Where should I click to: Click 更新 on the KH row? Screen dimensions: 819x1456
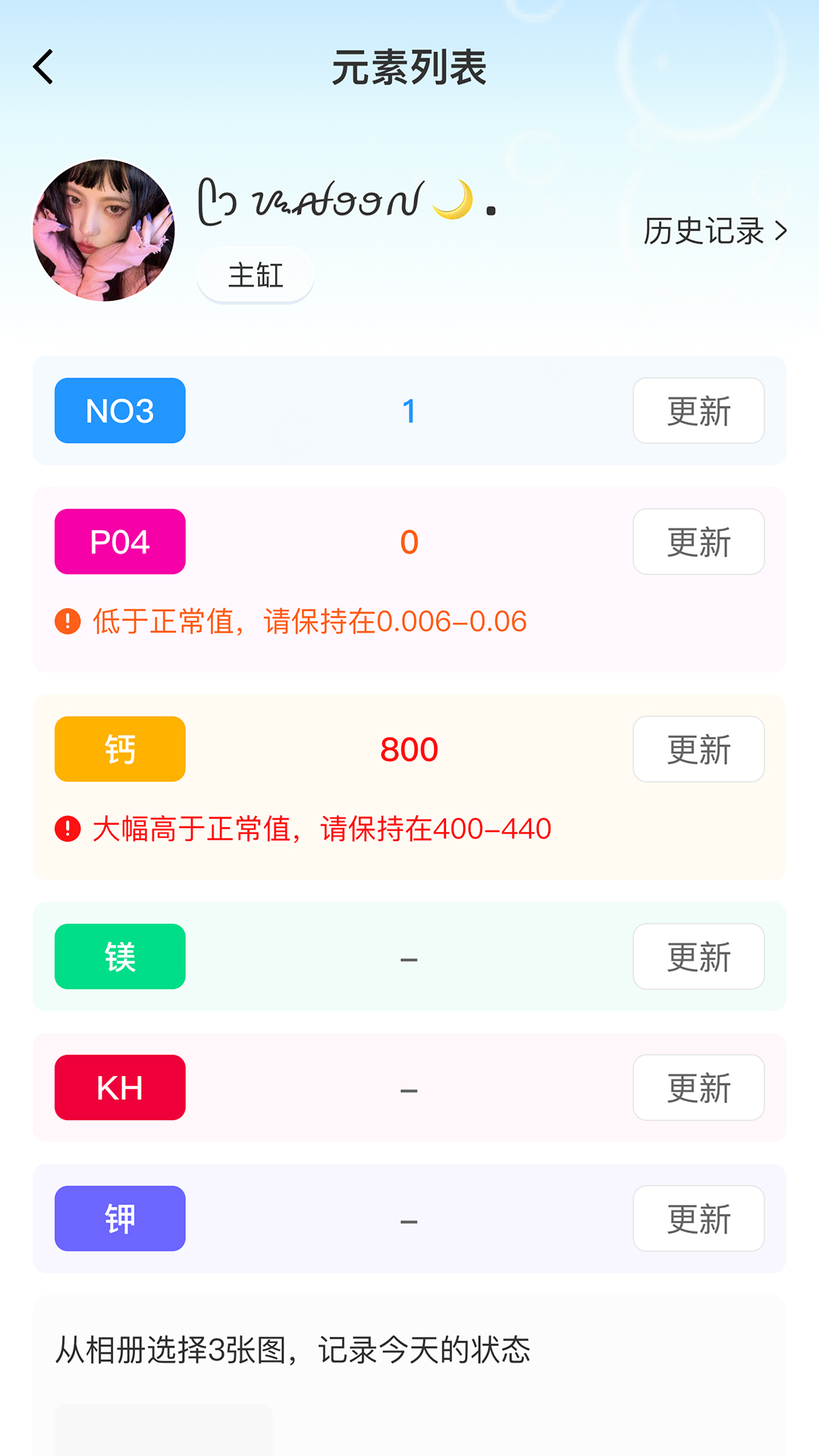pos(698,1087)
